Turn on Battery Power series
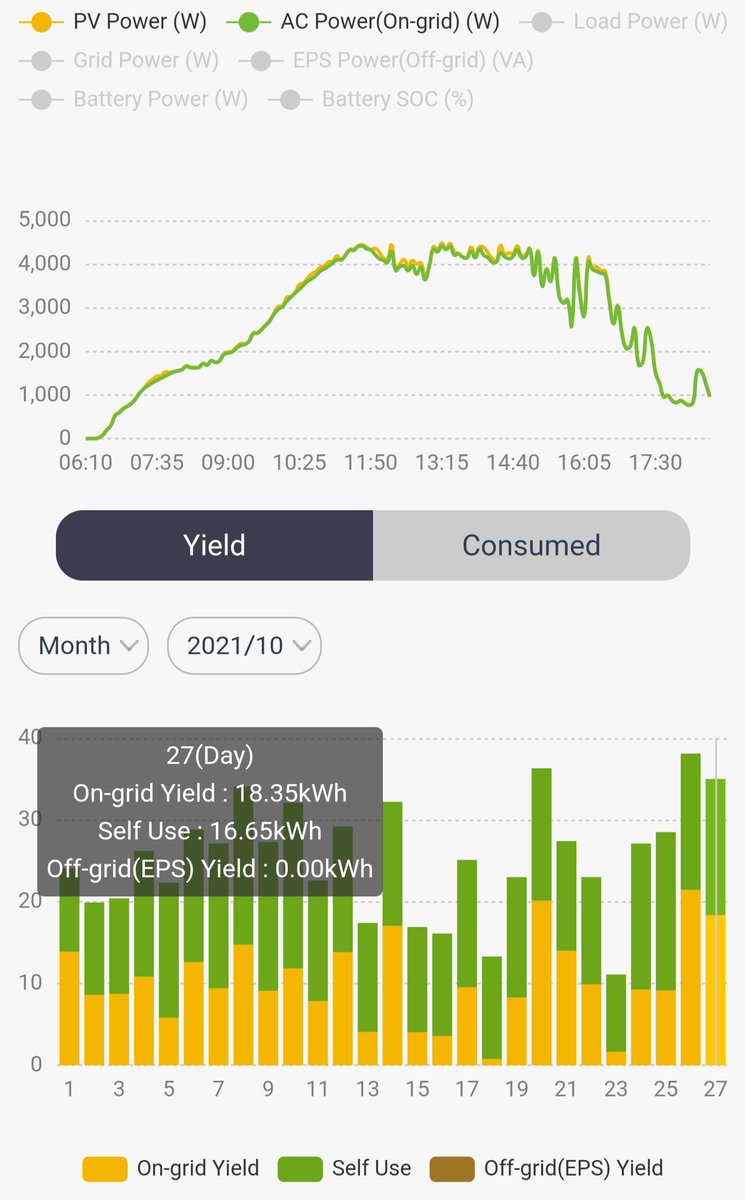The image size is (745, 1200). [134, 99]
